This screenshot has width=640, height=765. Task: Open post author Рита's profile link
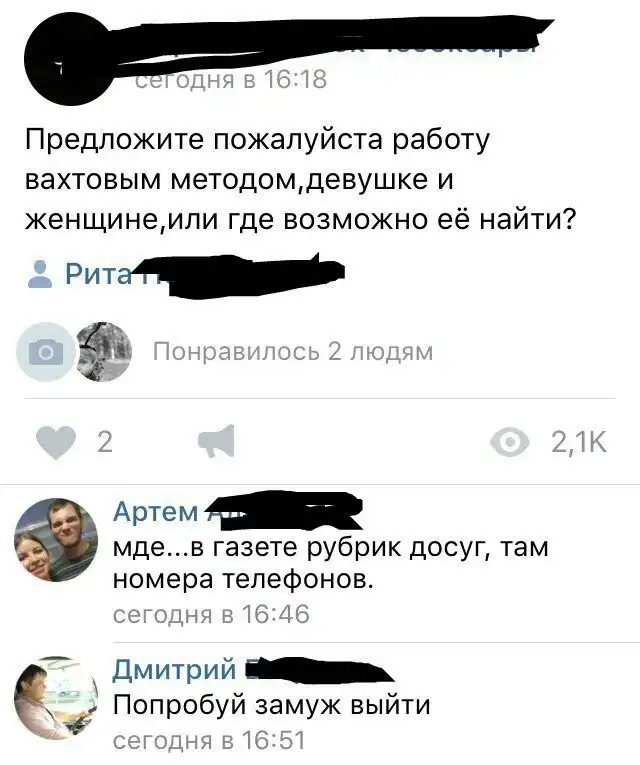tap(98, 272)
